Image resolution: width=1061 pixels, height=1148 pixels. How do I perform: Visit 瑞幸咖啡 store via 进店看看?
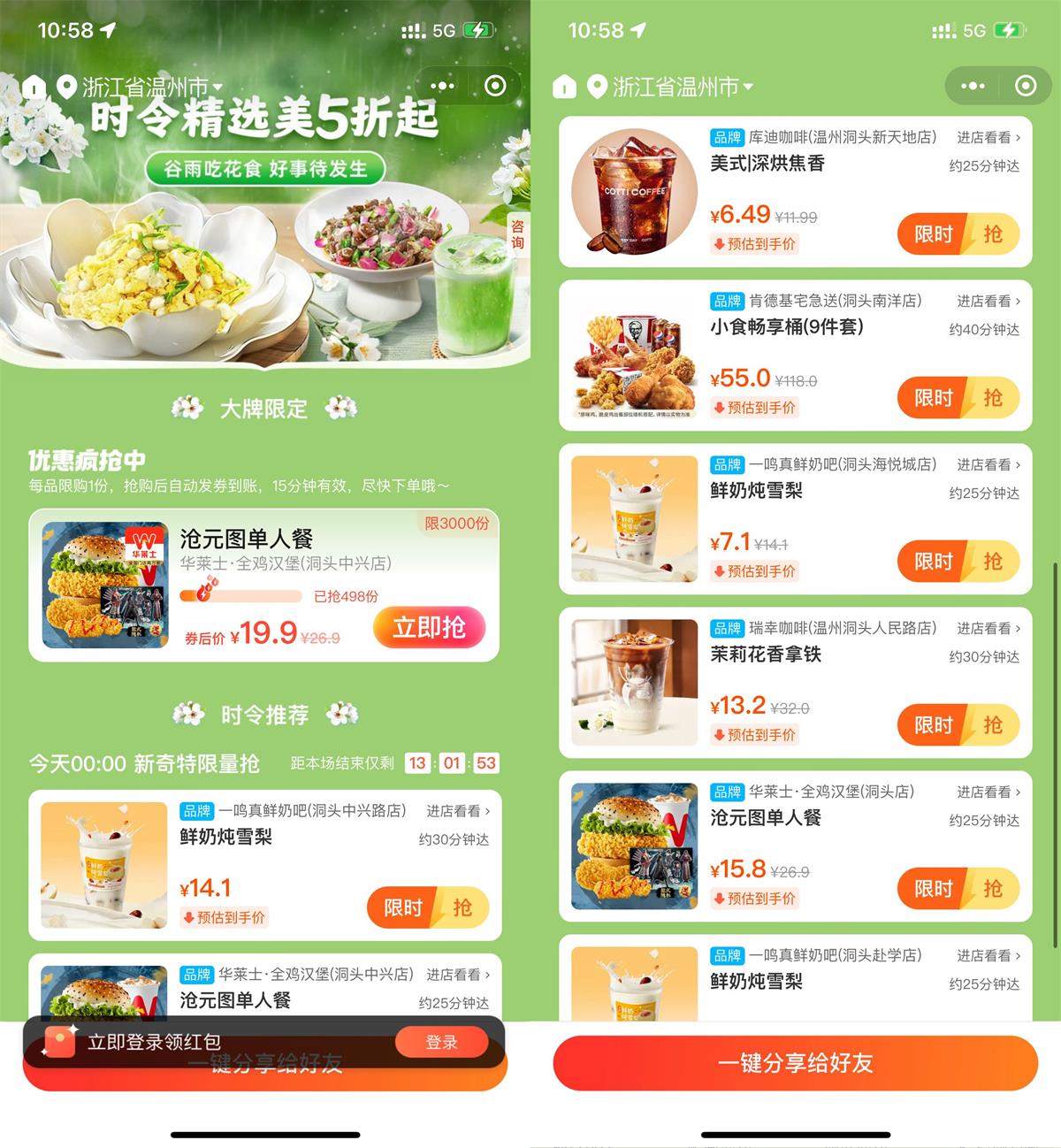(988, 629)
